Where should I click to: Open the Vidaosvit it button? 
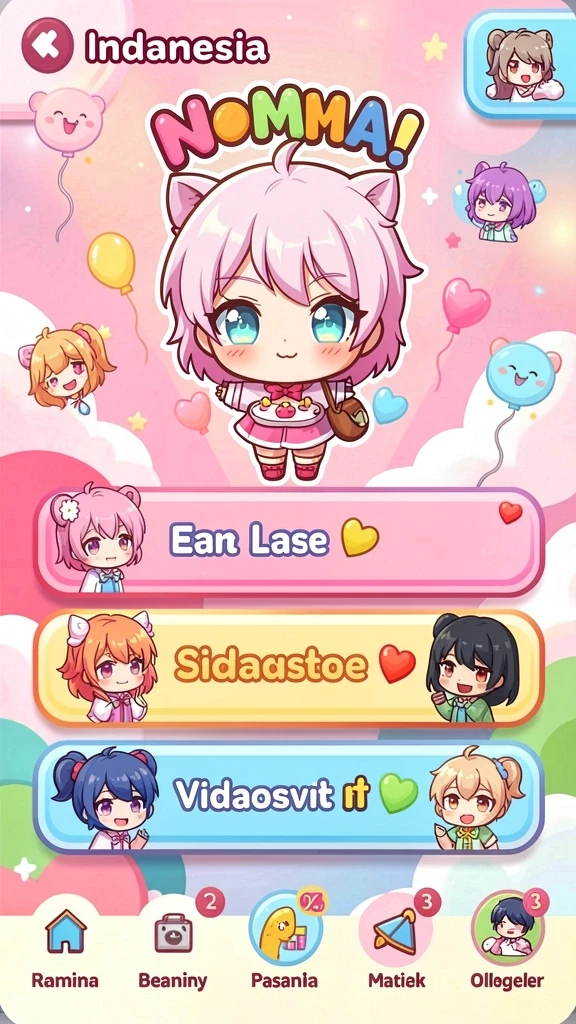(x=289, y=796)
